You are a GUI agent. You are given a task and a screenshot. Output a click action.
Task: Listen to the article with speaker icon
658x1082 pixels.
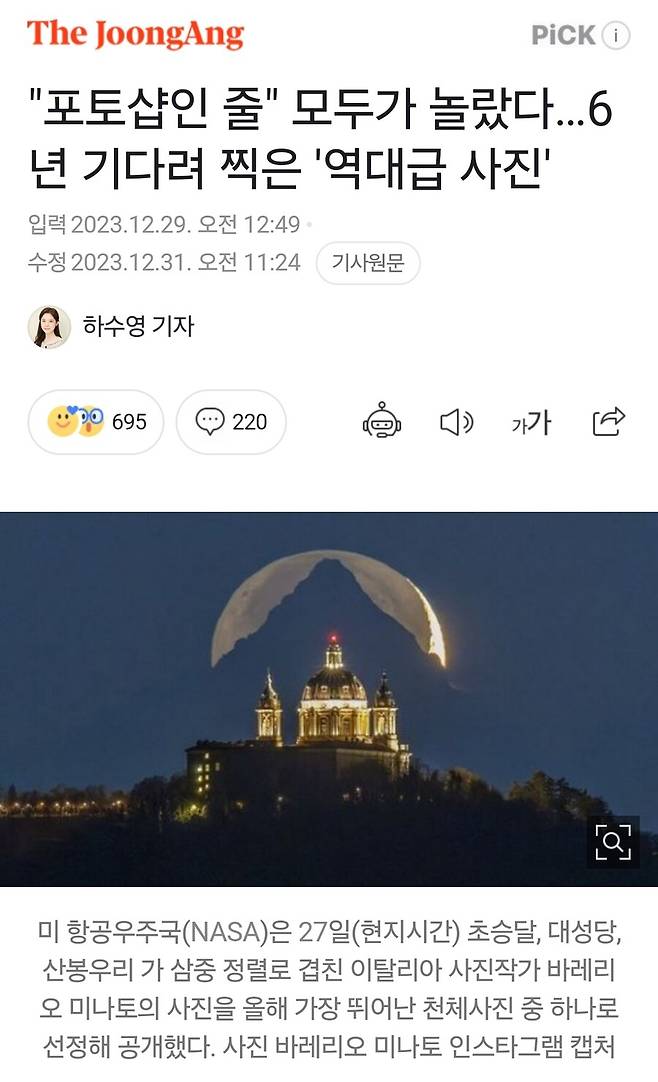pyautogui.click(x=456, y=422)
